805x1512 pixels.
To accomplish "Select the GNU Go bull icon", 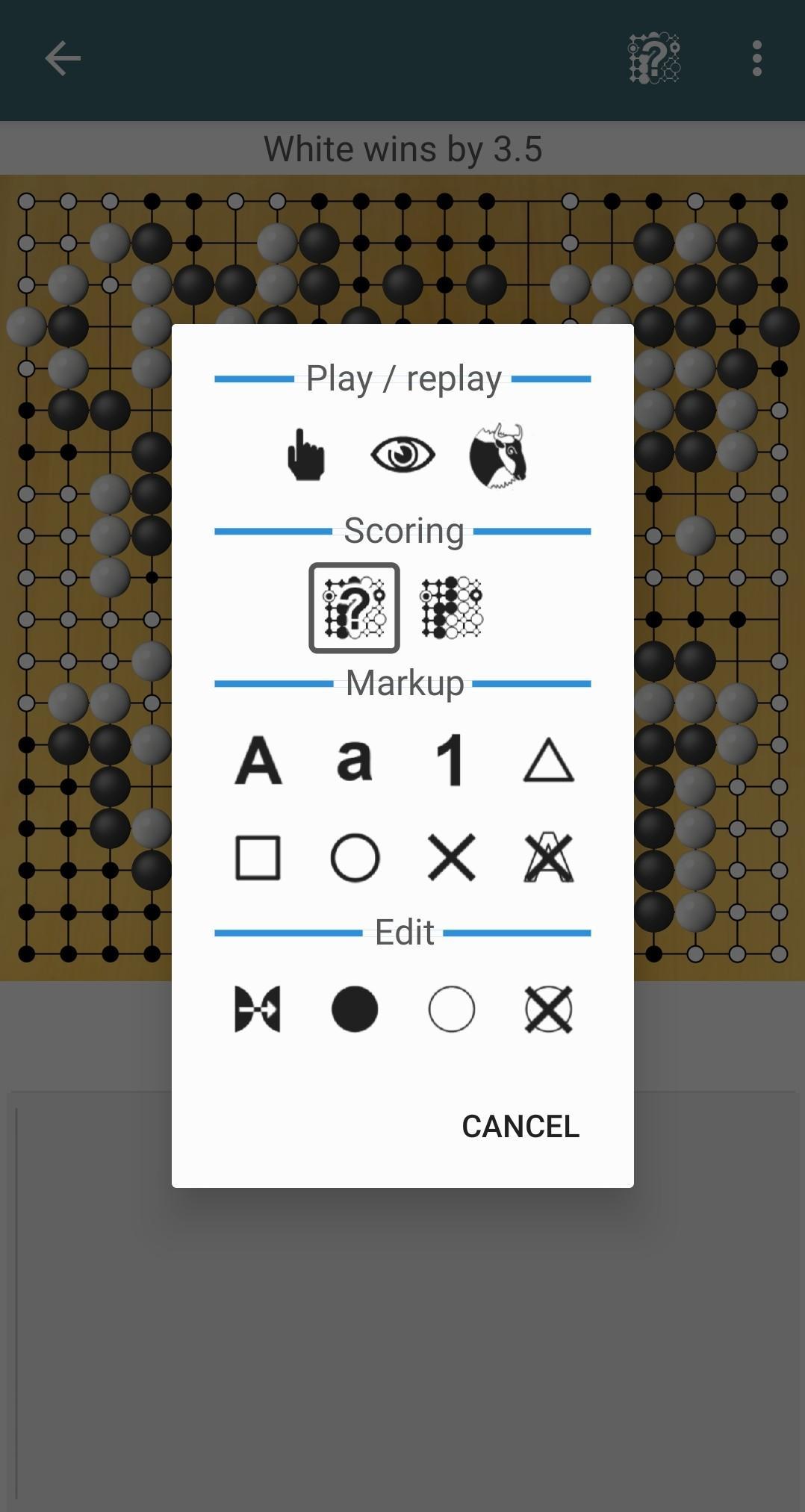I will click(x=499, y=455).
